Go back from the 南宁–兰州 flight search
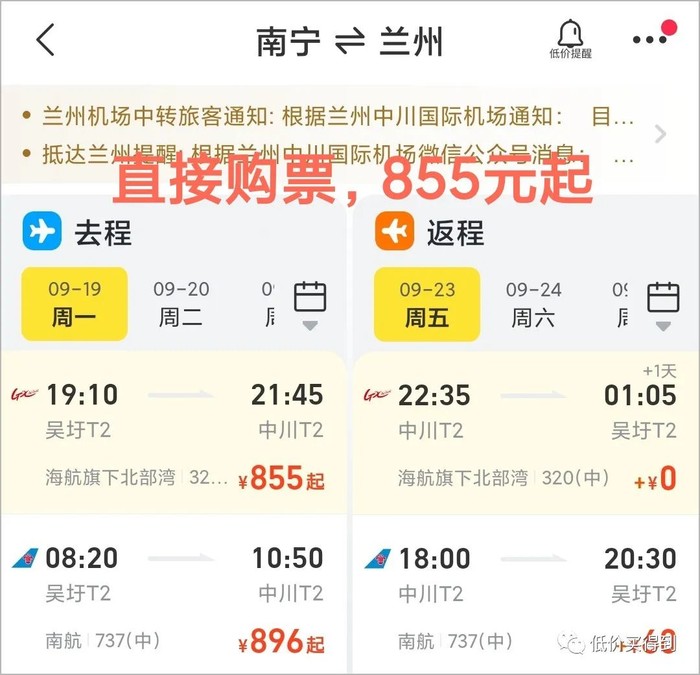 pyautogui.click(x=45, y=41)
